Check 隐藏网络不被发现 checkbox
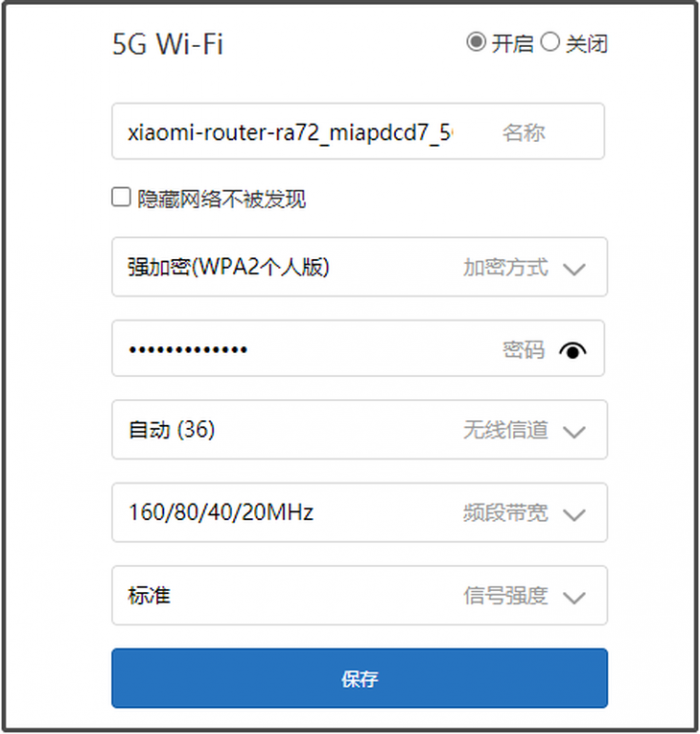 (x=121, y=198)
